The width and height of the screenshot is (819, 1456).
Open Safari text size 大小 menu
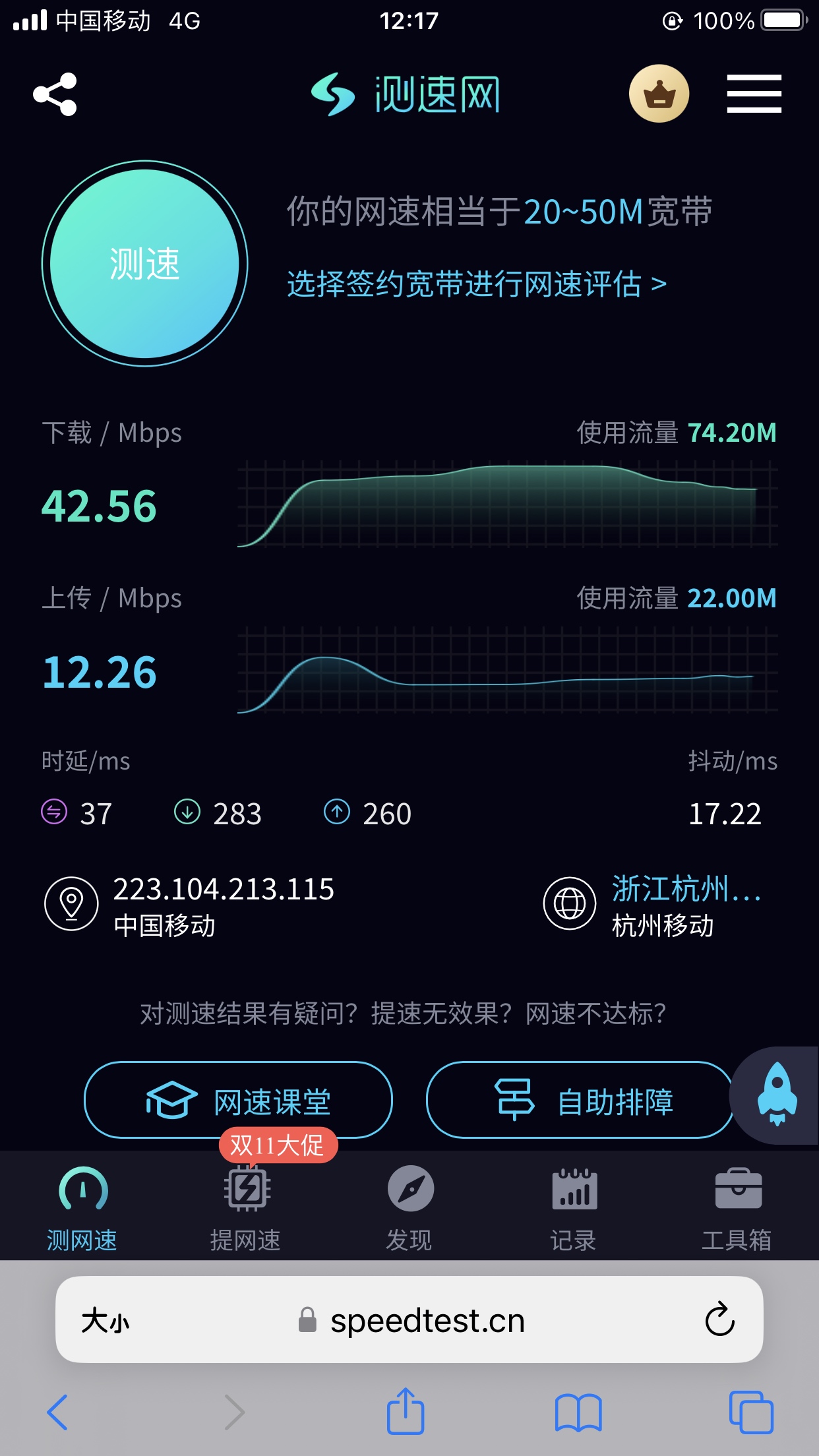pyautogui.click(x=106, y=1321)
